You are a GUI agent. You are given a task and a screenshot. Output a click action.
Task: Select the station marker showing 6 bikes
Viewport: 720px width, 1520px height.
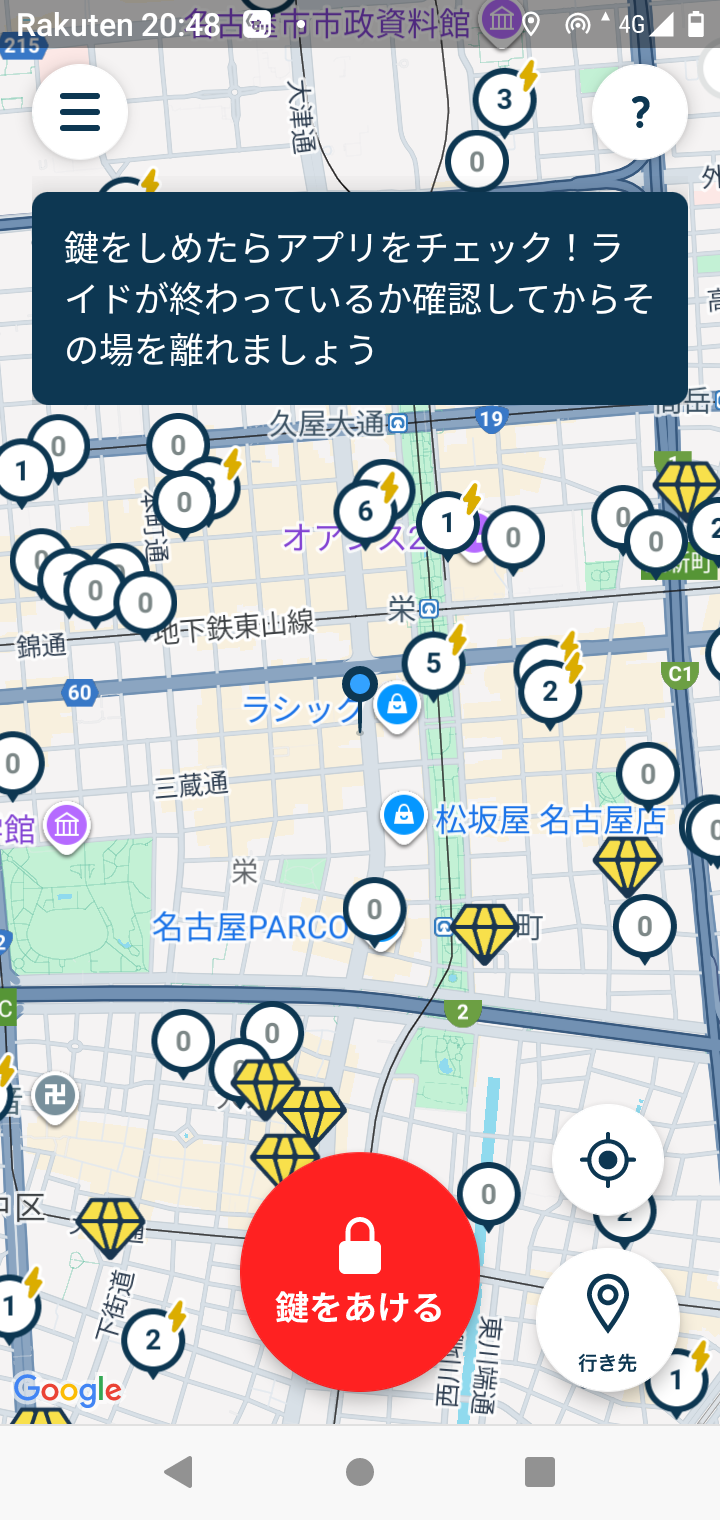(x=366, y=512)
